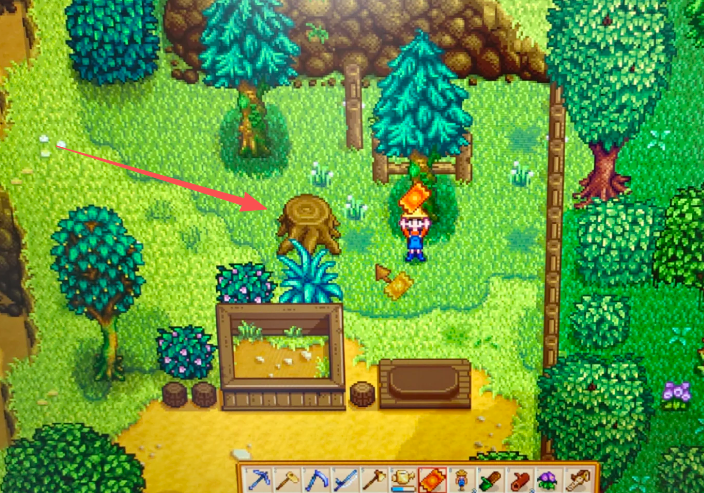Select the sword in the hotbar

(x=346, y=479)
